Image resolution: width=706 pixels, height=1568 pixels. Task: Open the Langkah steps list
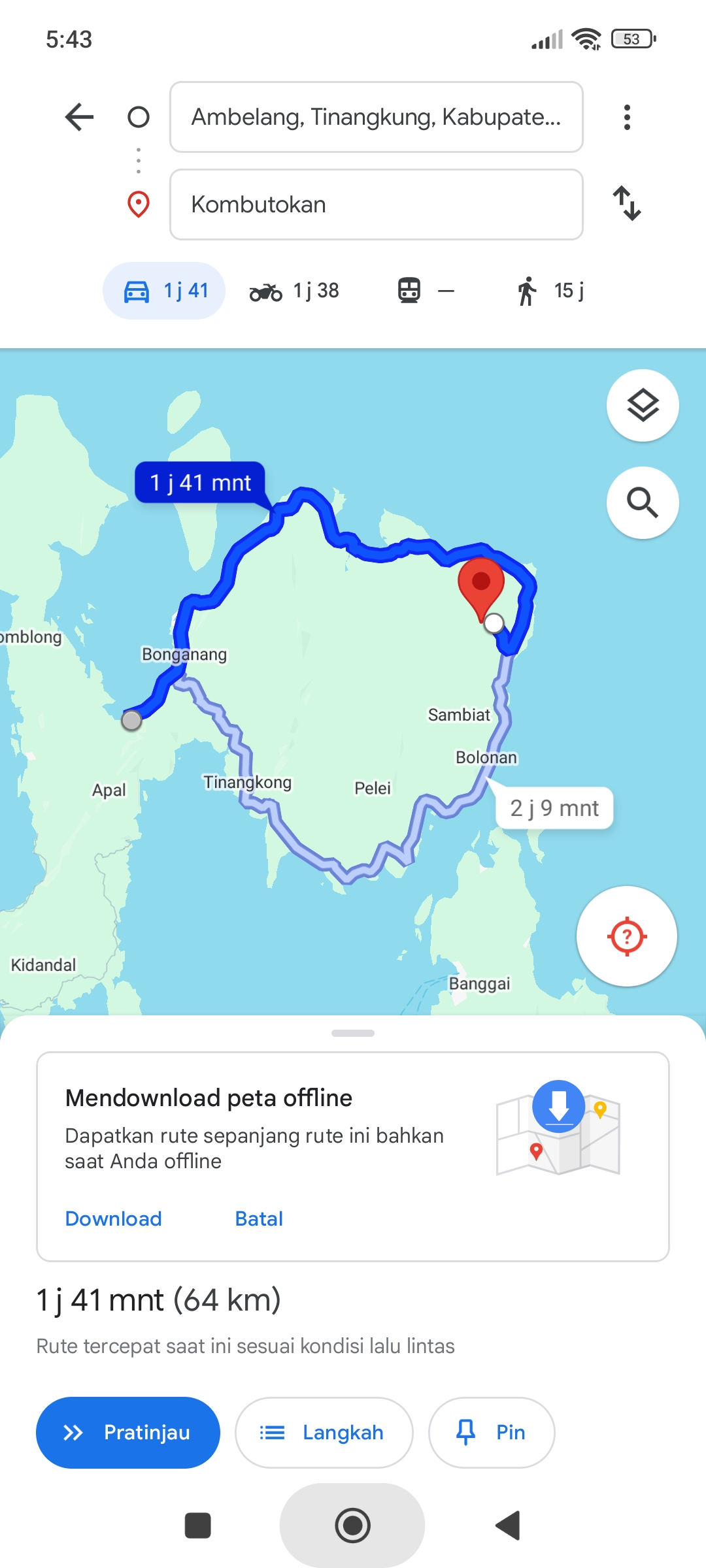(324, 1433)
